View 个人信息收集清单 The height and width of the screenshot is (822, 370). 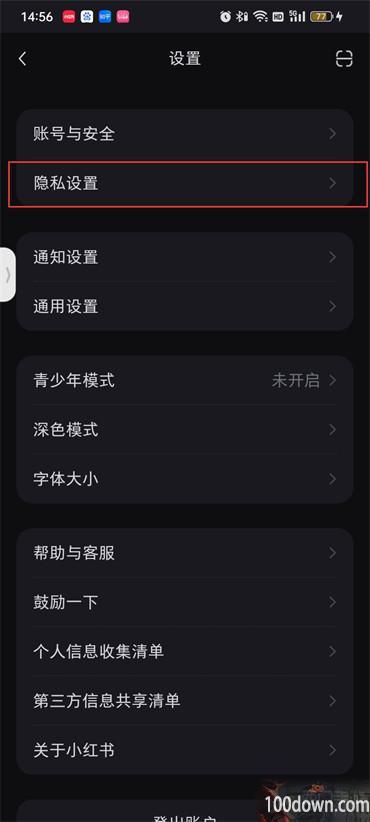click(x=184, y=652)
